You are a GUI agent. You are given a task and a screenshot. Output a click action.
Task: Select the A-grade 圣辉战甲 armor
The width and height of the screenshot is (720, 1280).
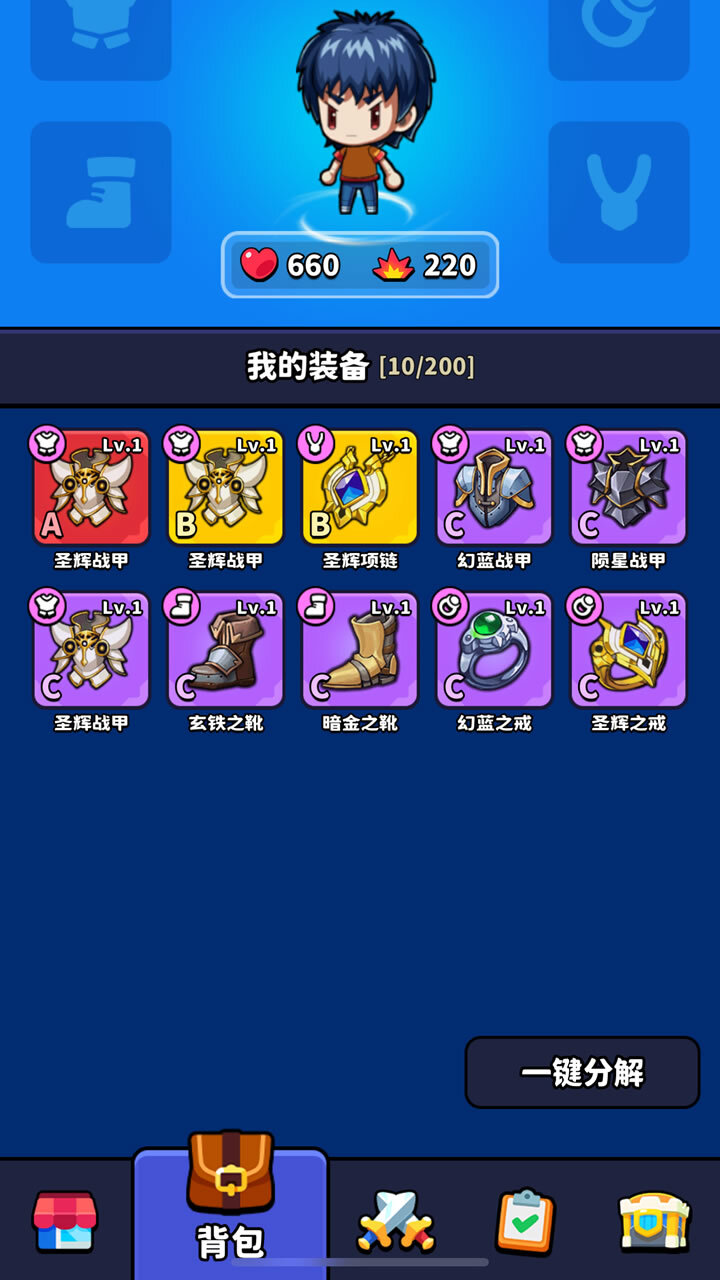coord(92,488)
